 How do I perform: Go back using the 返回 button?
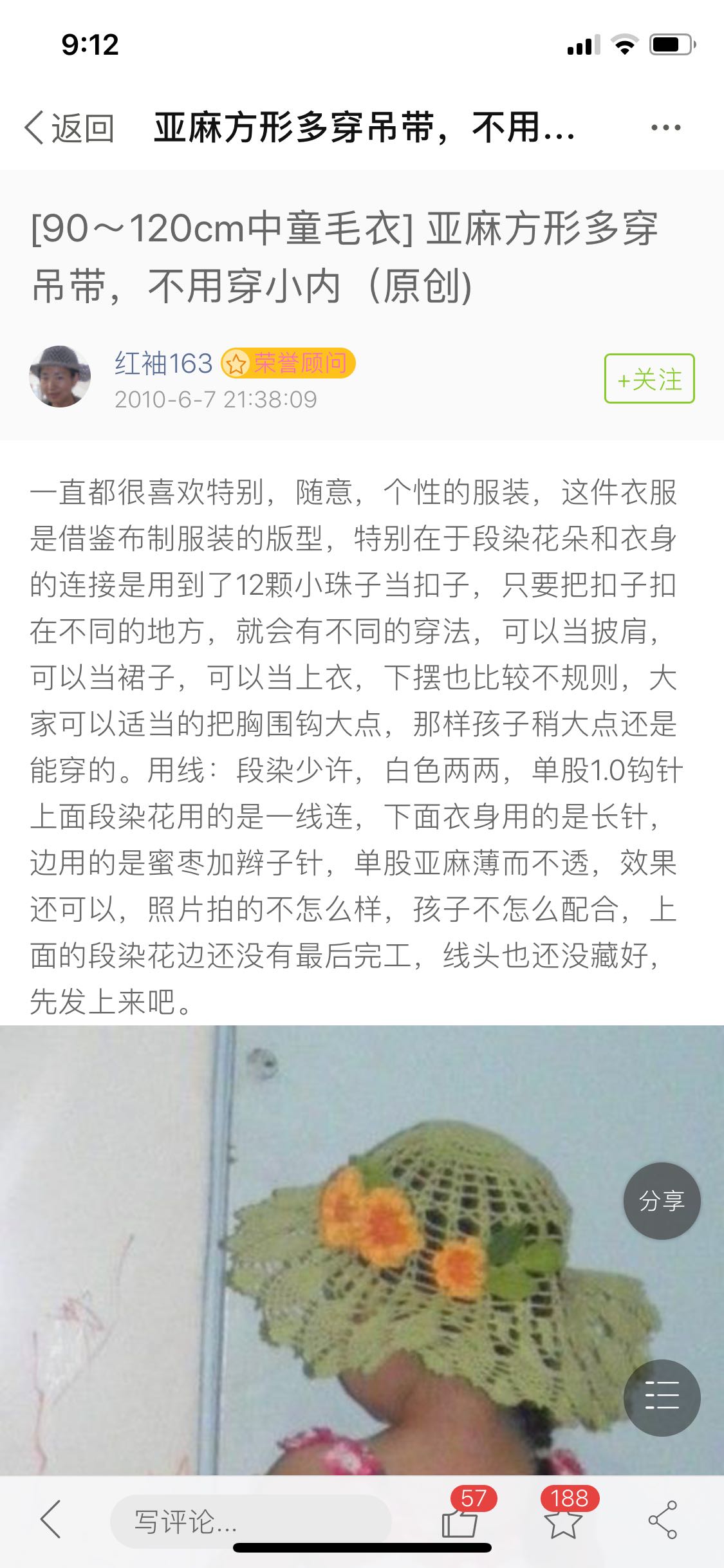(x=70, y=127)
